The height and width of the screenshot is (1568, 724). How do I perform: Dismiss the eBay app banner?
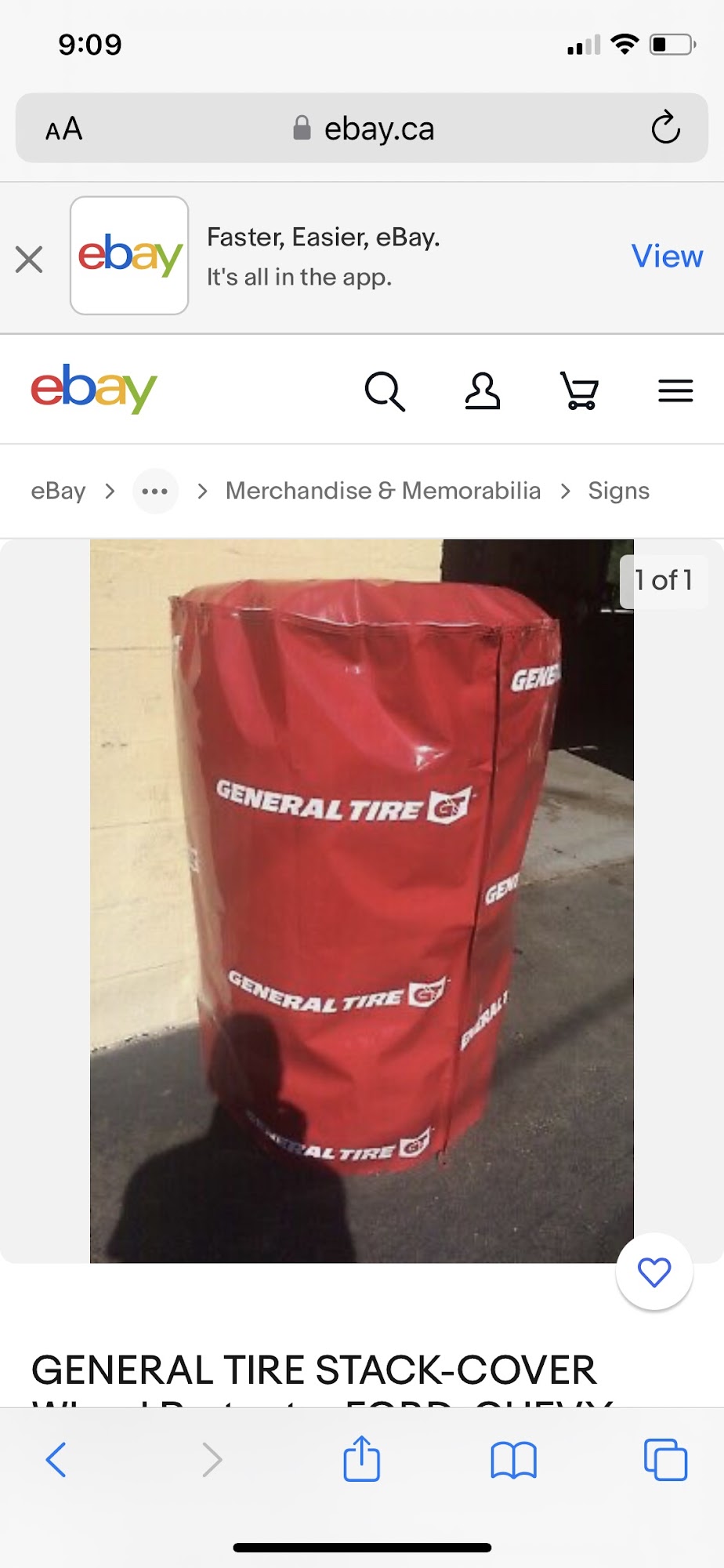pos(29,259)
